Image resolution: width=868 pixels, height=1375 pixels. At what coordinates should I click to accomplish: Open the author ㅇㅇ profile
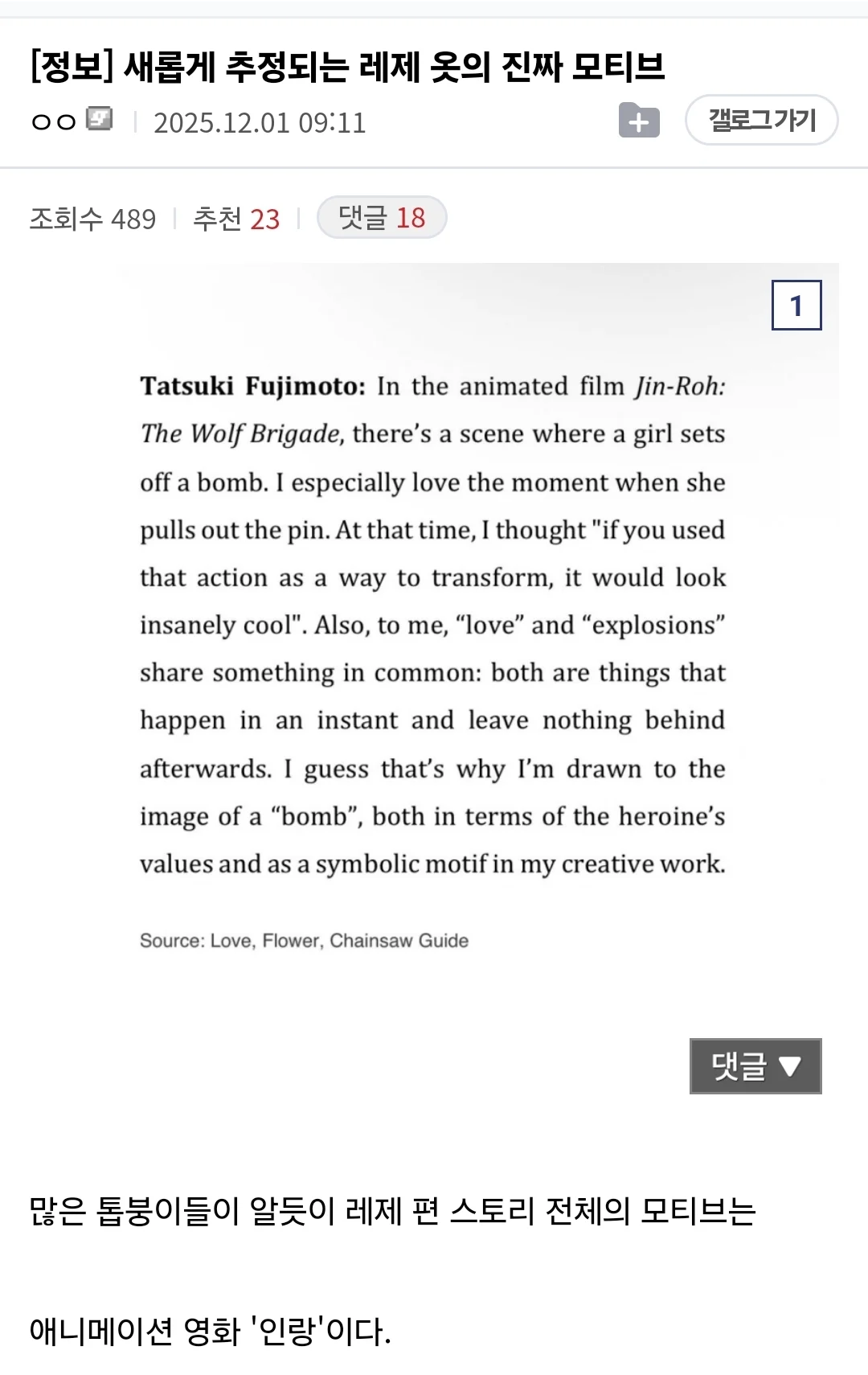55,122
